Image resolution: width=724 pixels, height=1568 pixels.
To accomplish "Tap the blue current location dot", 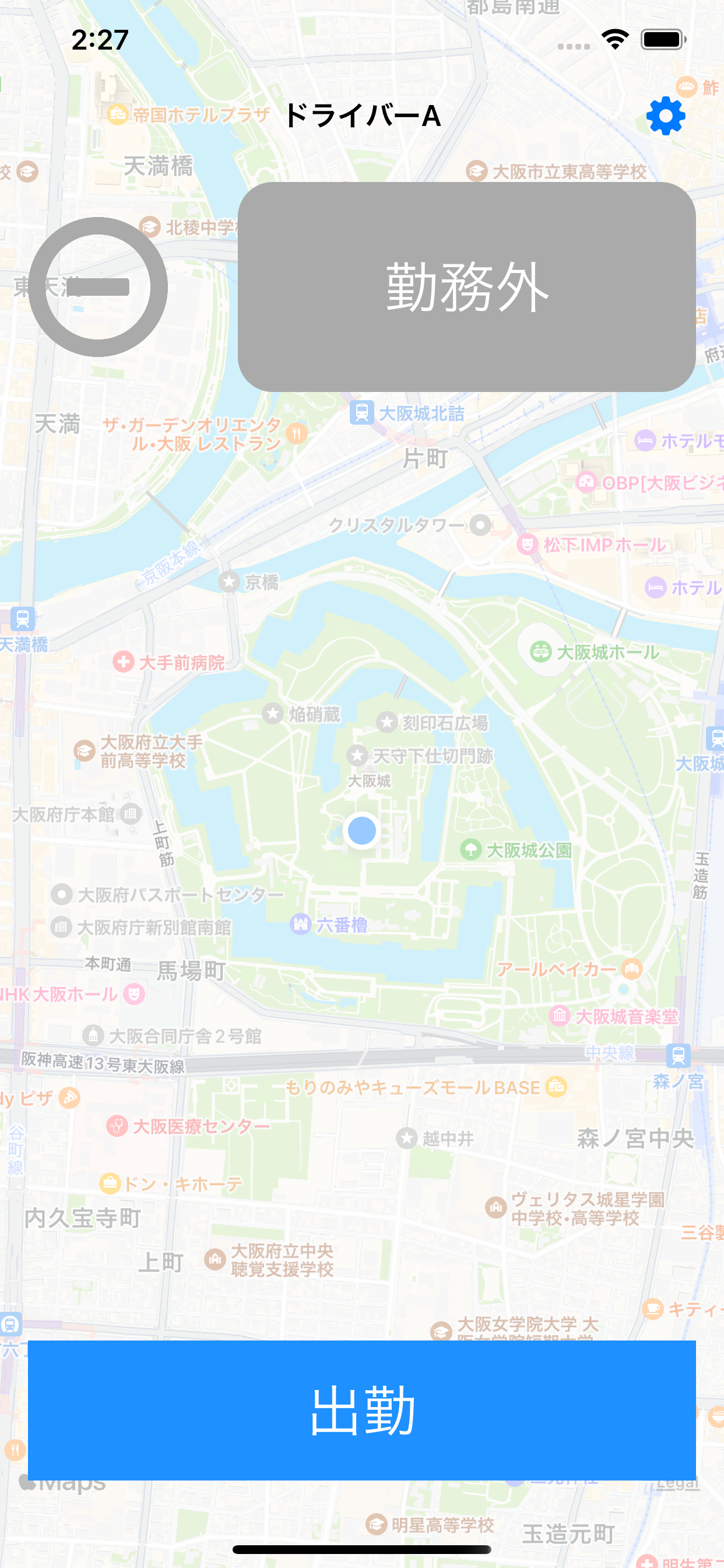I will click(x=362, y=829).
